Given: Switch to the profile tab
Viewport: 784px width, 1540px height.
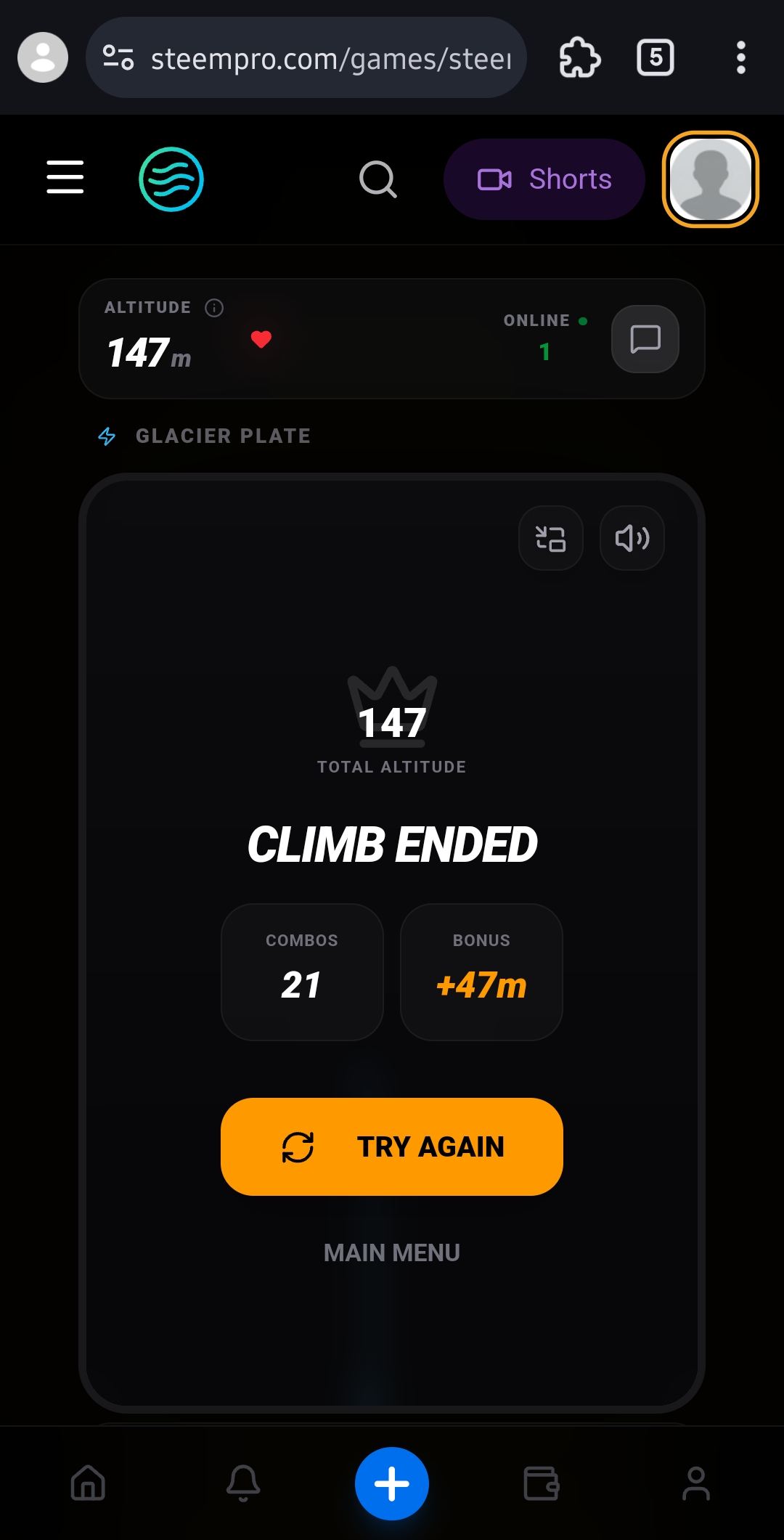Looking at the screenshot, I should 695,1483.
